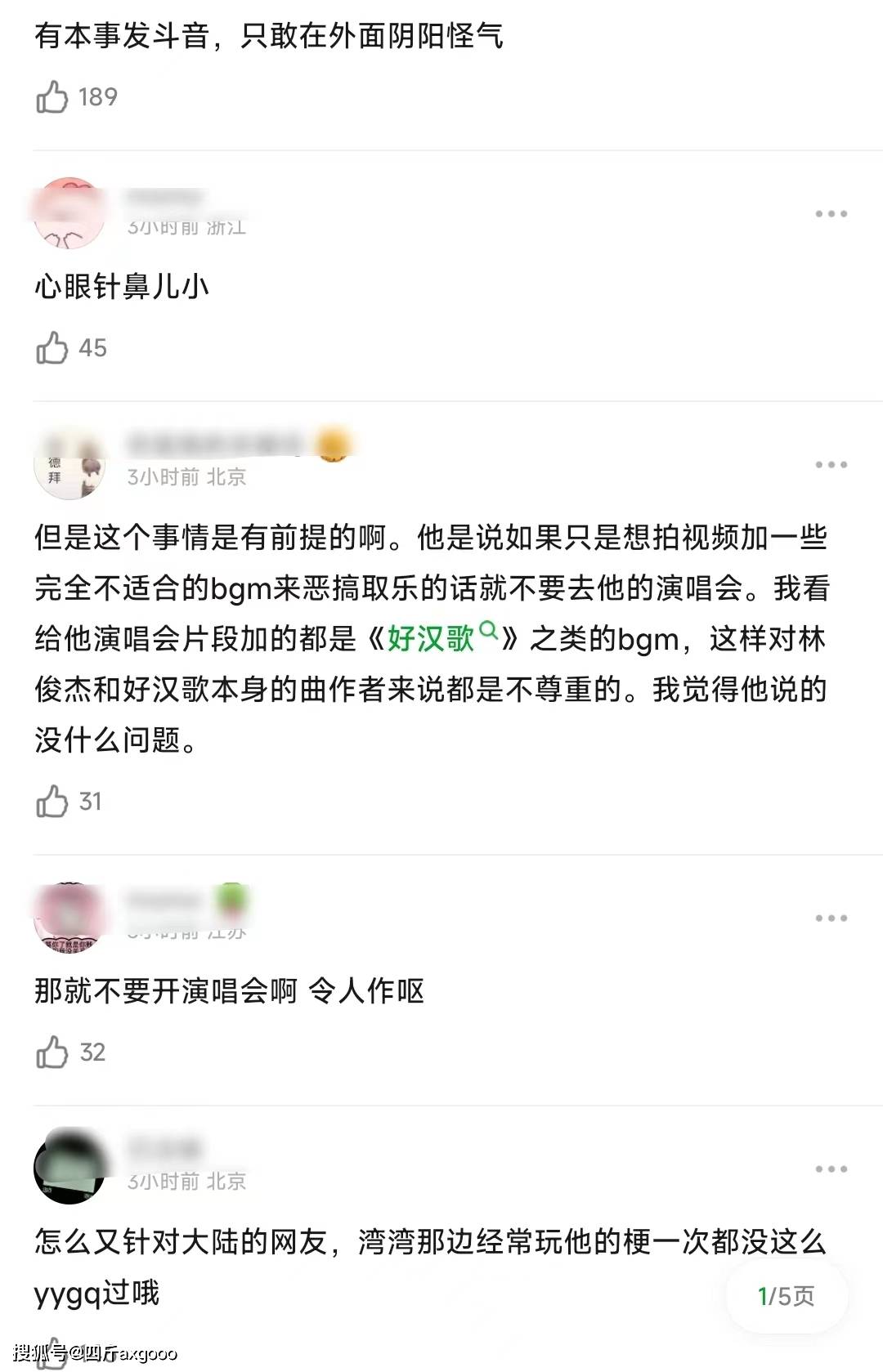Like the comment 心眼针鼻儿小
Viewport: 883px width, 1372px height.
point(52,348)
